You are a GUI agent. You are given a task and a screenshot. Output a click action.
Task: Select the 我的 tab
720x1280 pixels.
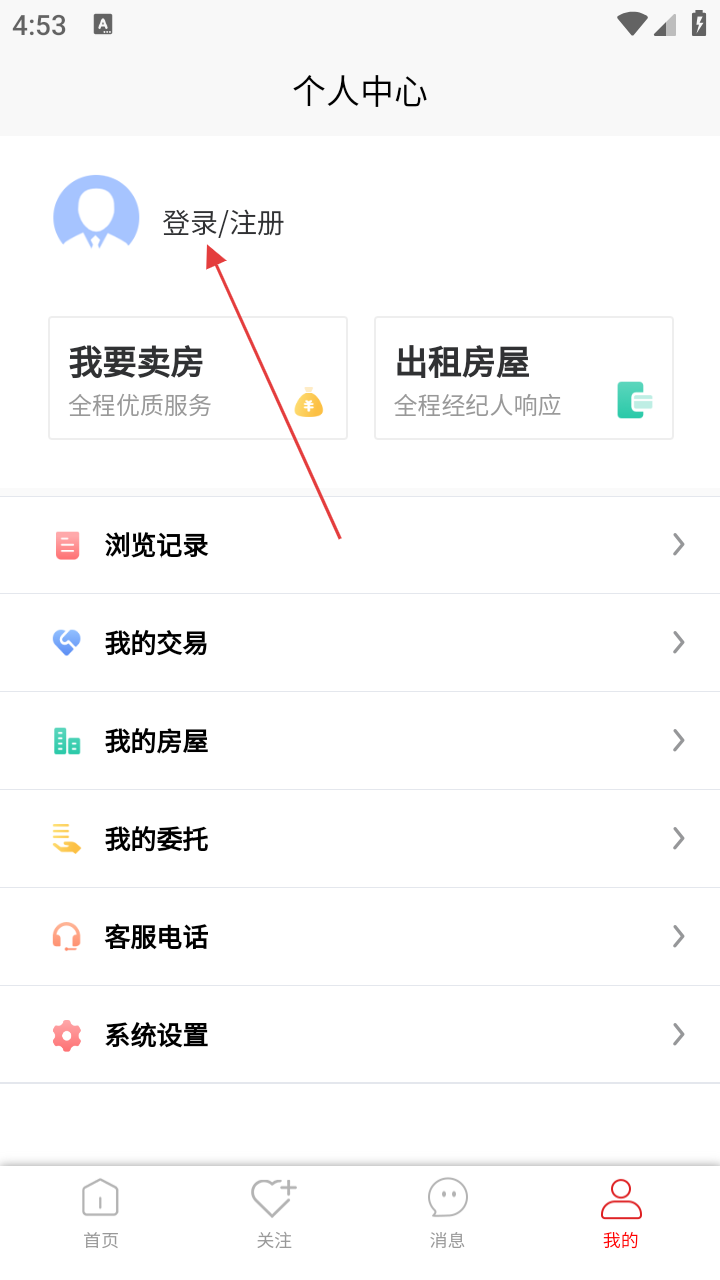620,1213
